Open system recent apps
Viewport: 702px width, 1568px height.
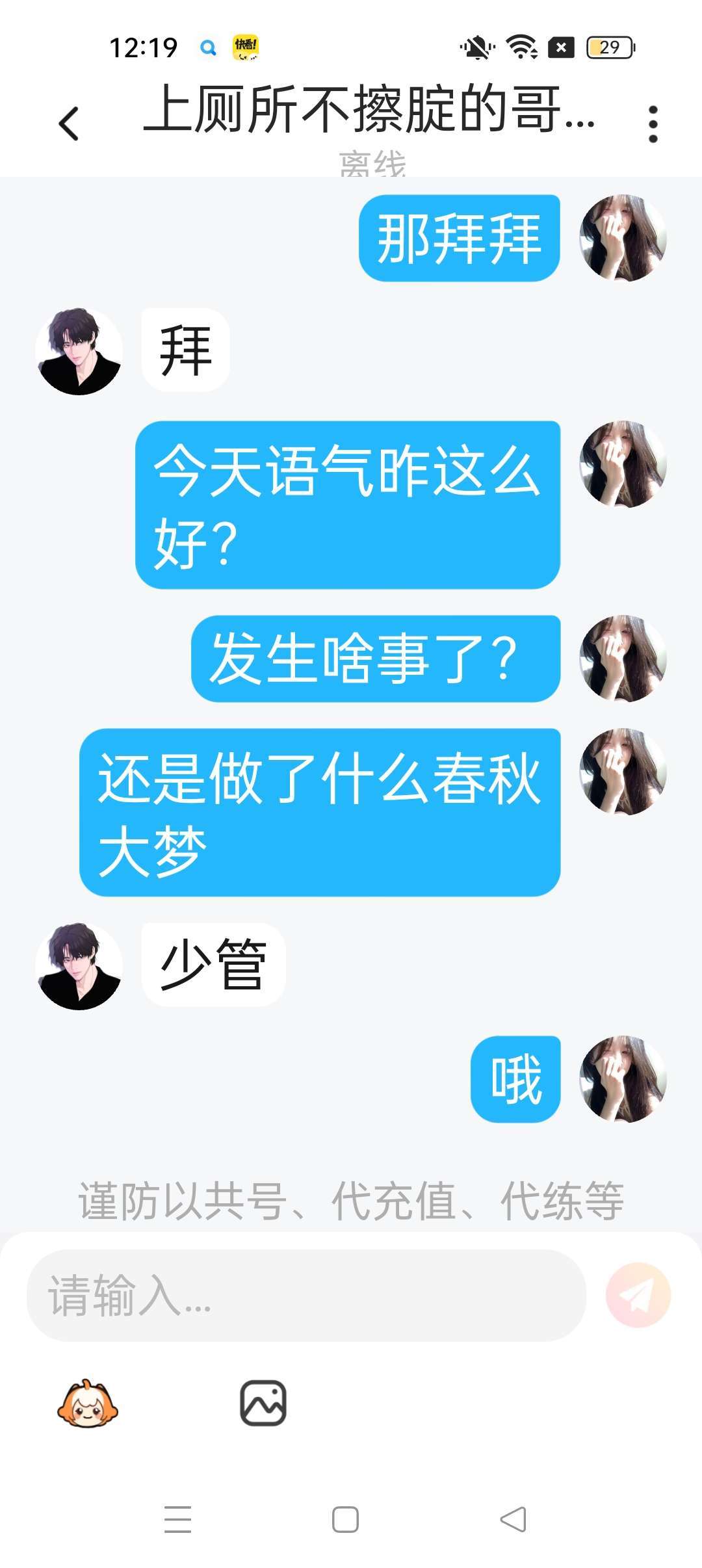[177, 1519]
